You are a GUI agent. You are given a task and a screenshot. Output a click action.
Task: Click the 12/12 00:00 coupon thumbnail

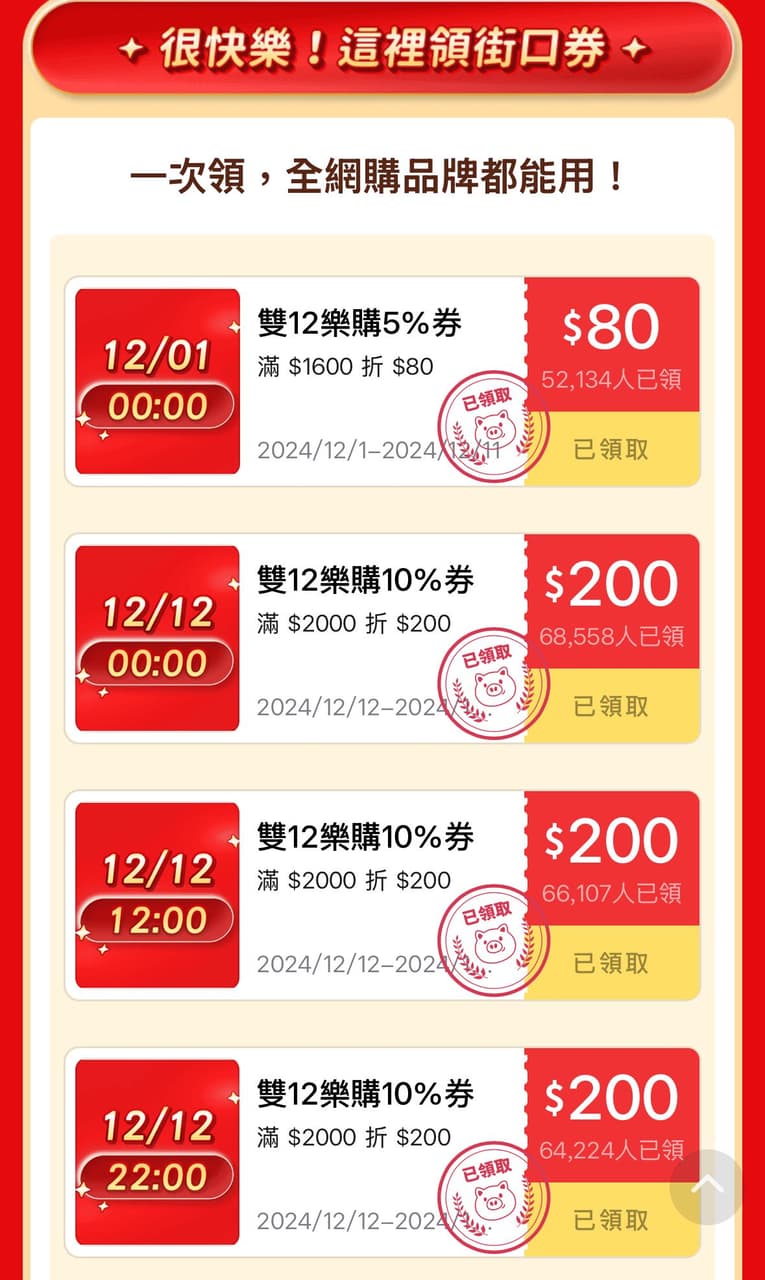(x=156, y=637)
